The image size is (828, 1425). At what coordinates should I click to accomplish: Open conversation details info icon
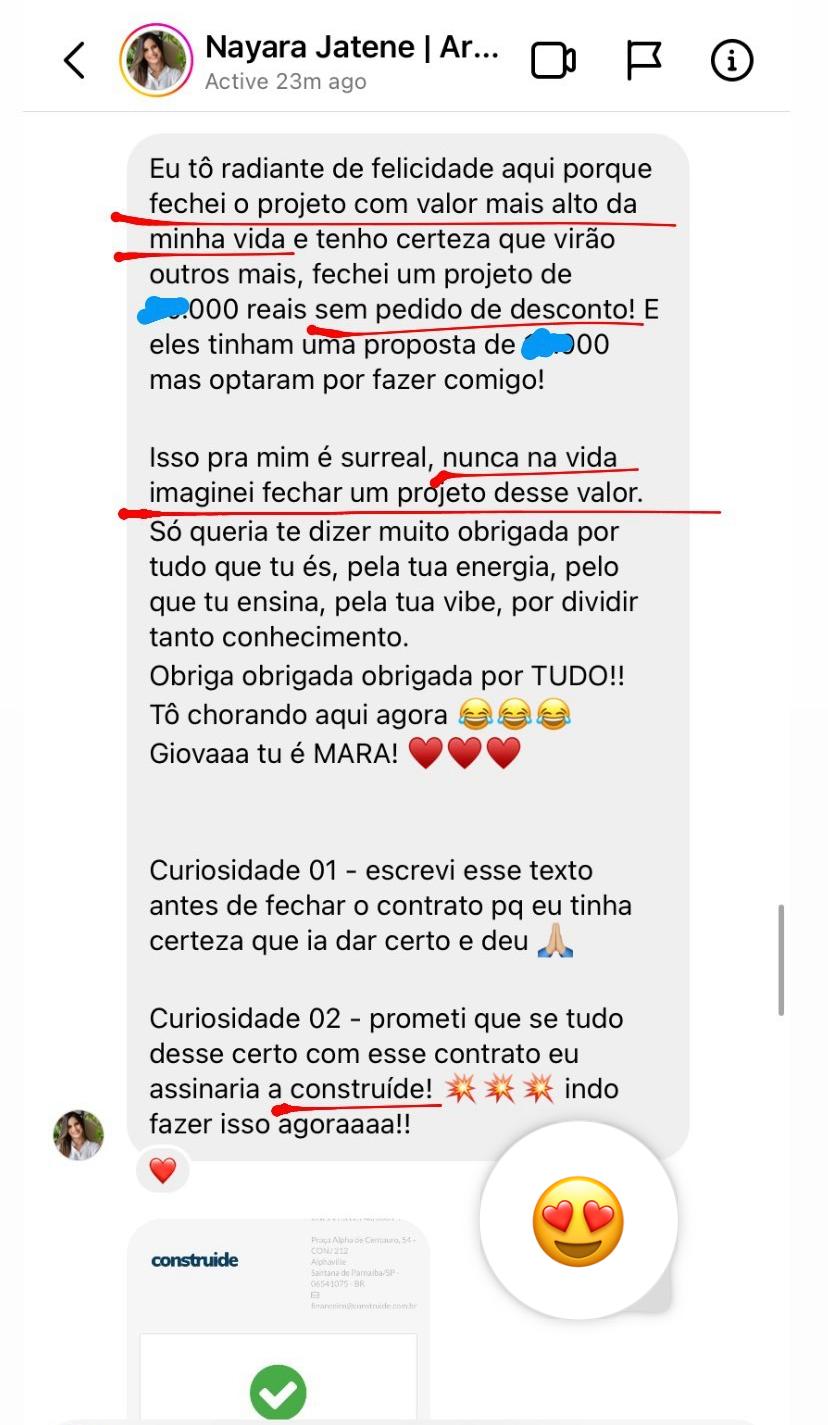(731, 61)
